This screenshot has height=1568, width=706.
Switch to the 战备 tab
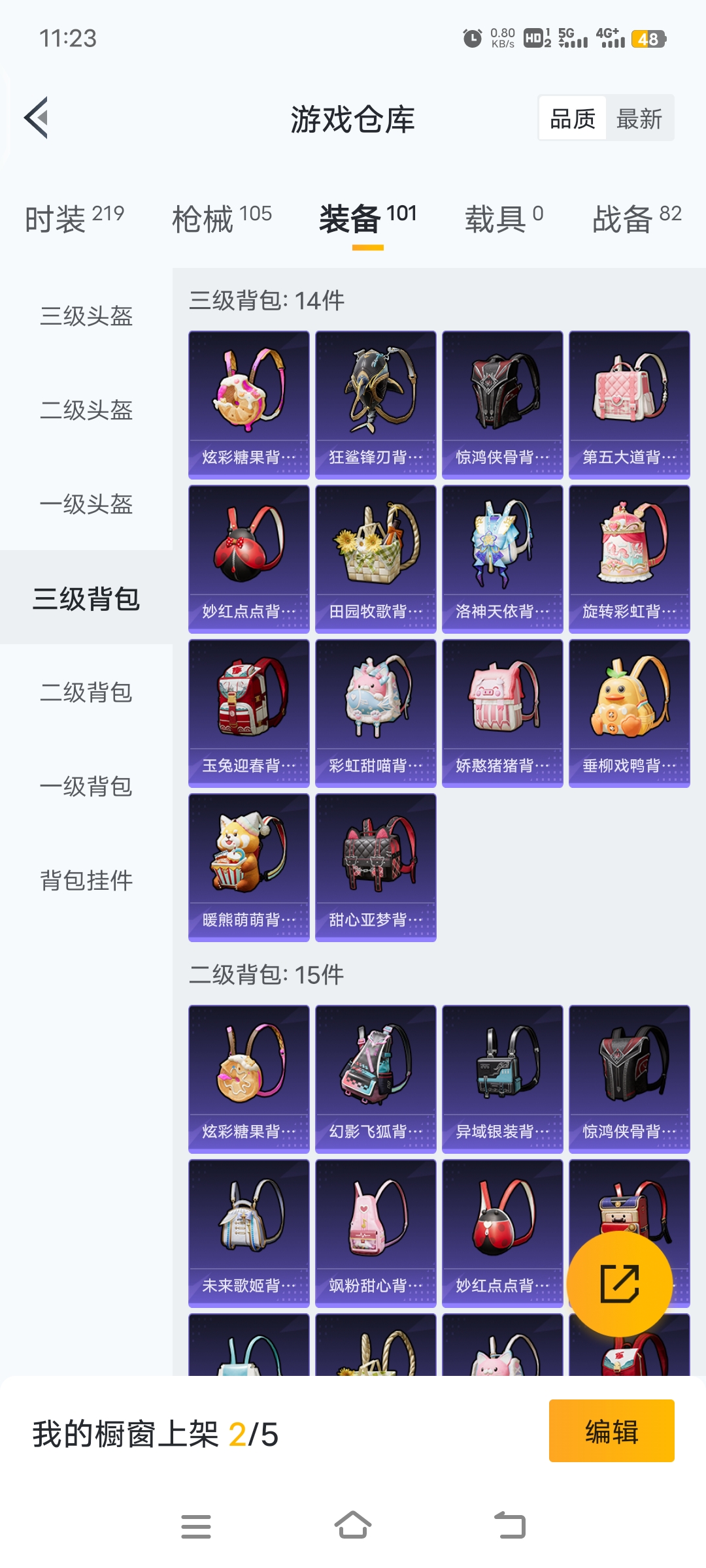[x=636, y=218]
